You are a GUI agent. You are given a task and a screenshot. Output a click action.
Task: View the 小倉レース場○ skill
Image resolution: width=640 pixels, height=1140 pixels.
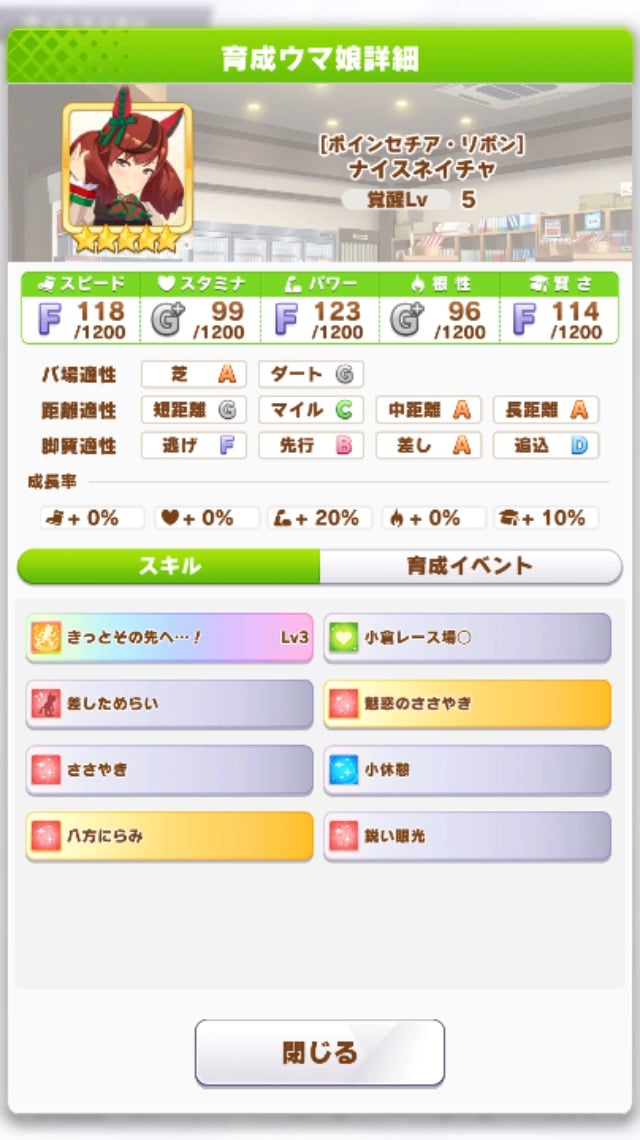point(467,637)
